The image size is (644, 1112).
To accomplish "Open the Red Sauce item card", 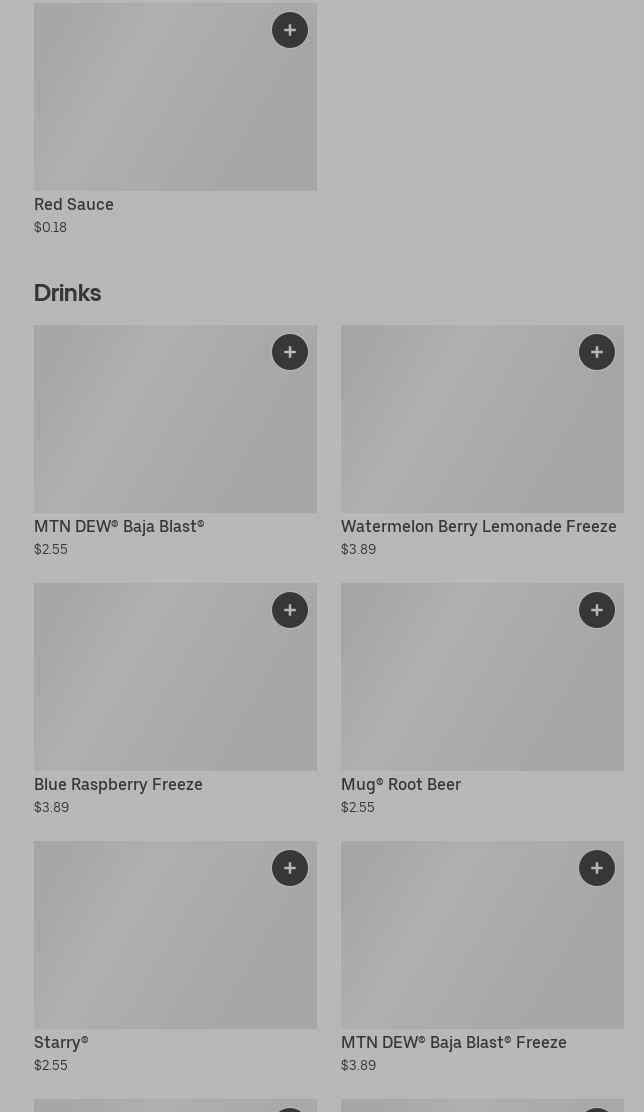I will tap(175, 119).
